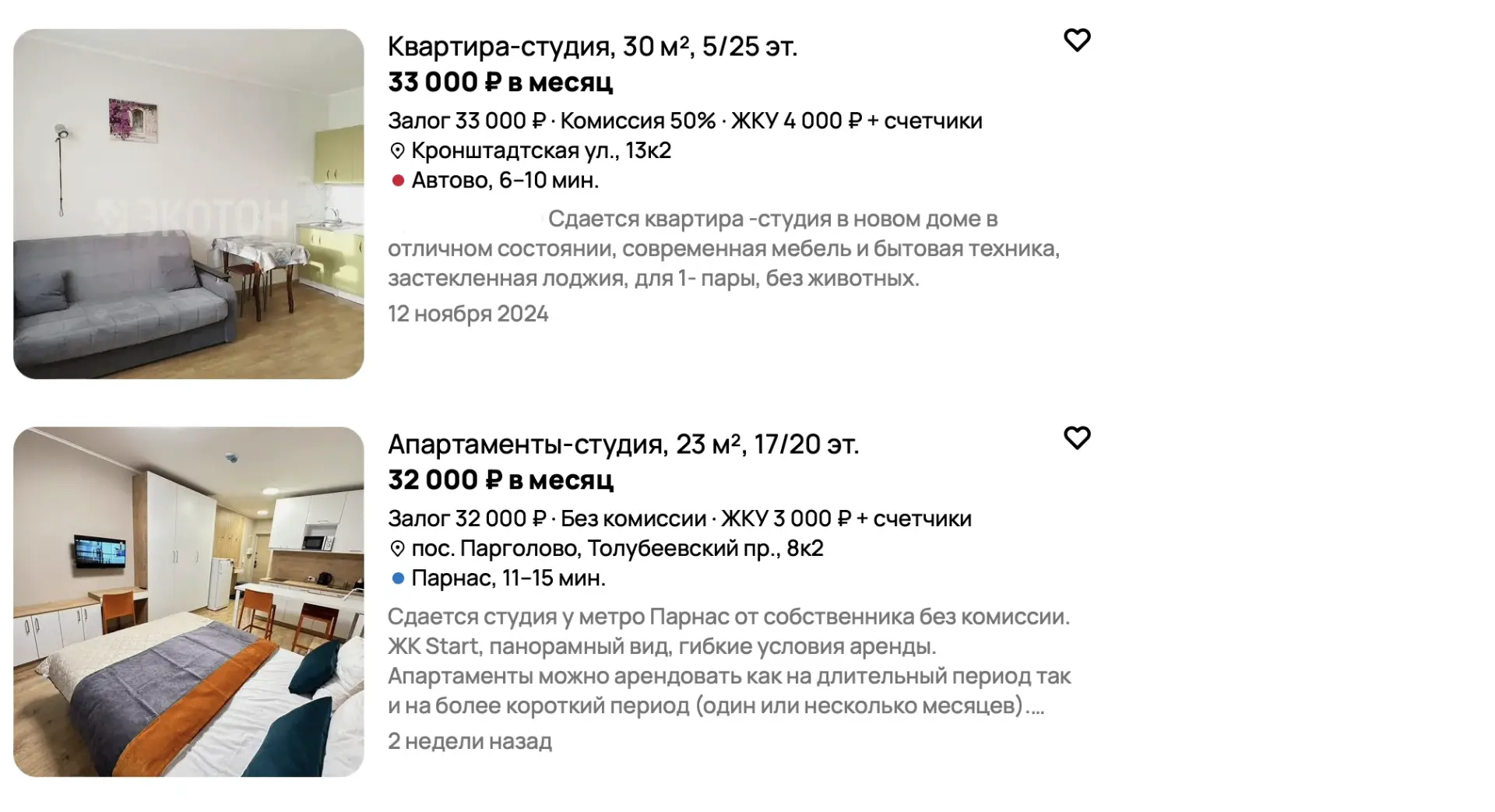This screenshot has height=812, width=1495.
Task: Open the listing Квартира-студия, 30 м², 5/25 эт.
Action: tap(592, 47)
